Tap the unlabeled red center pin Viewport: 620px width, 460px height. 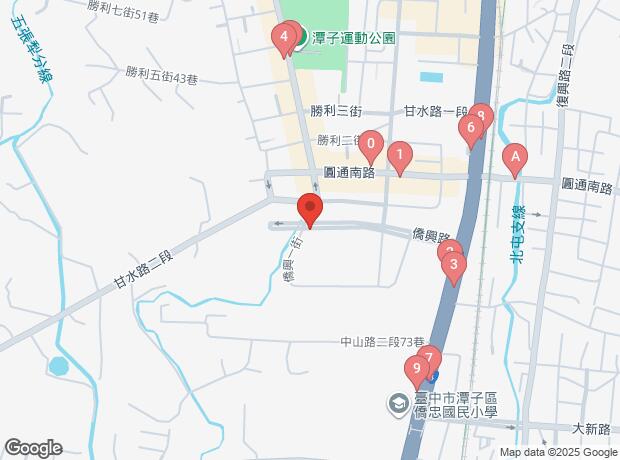[x=310, y=210]
